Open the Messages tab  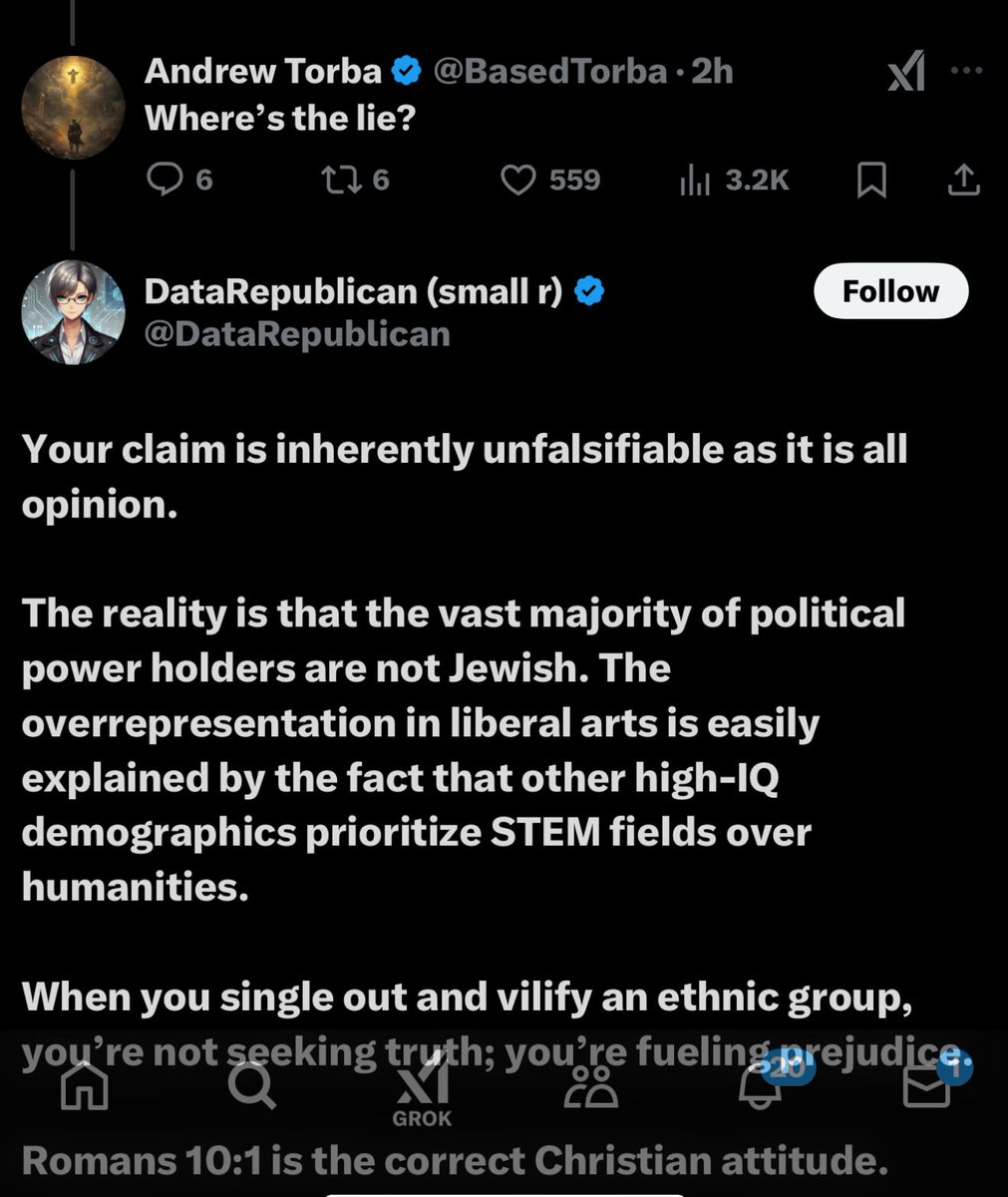pos(926,1085)
